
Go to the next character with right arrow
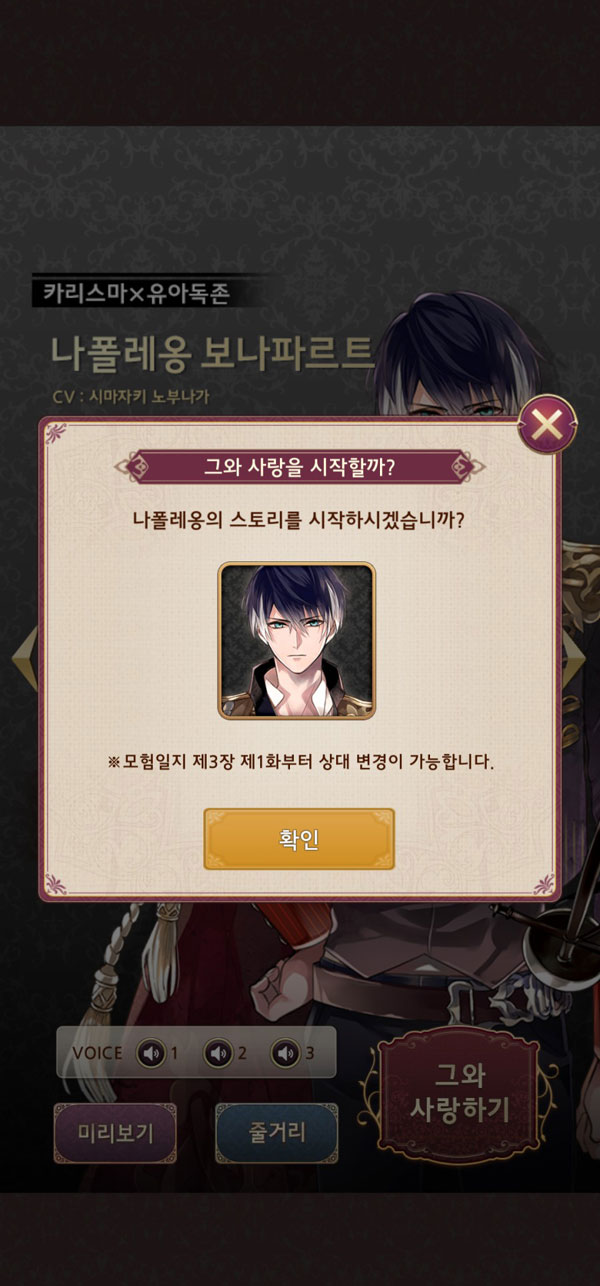click(575, 659)
